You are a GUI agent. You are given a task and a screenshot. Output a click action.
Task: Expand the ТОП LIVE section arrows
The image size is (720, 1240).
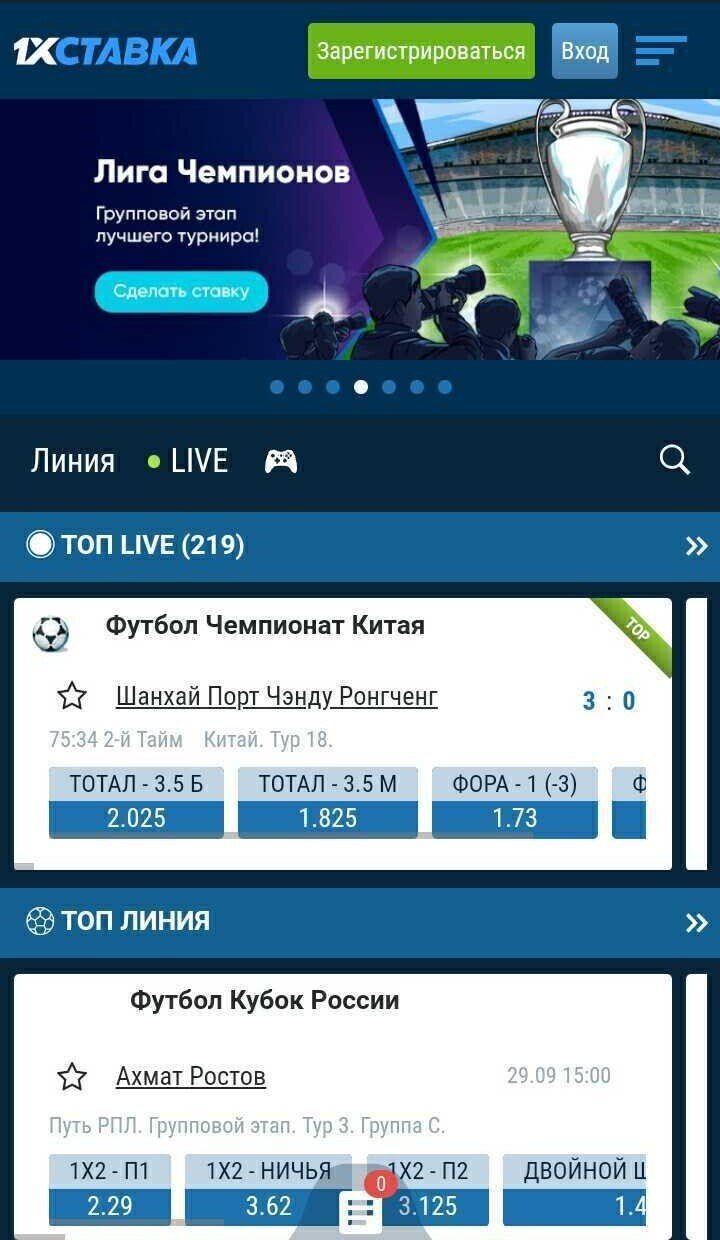tap(696, 546)
